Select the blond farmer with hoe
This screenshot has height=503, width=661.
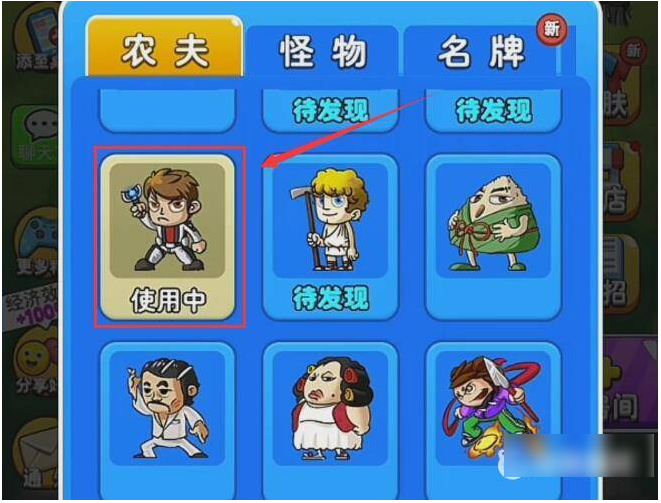[x=330, y=237]
